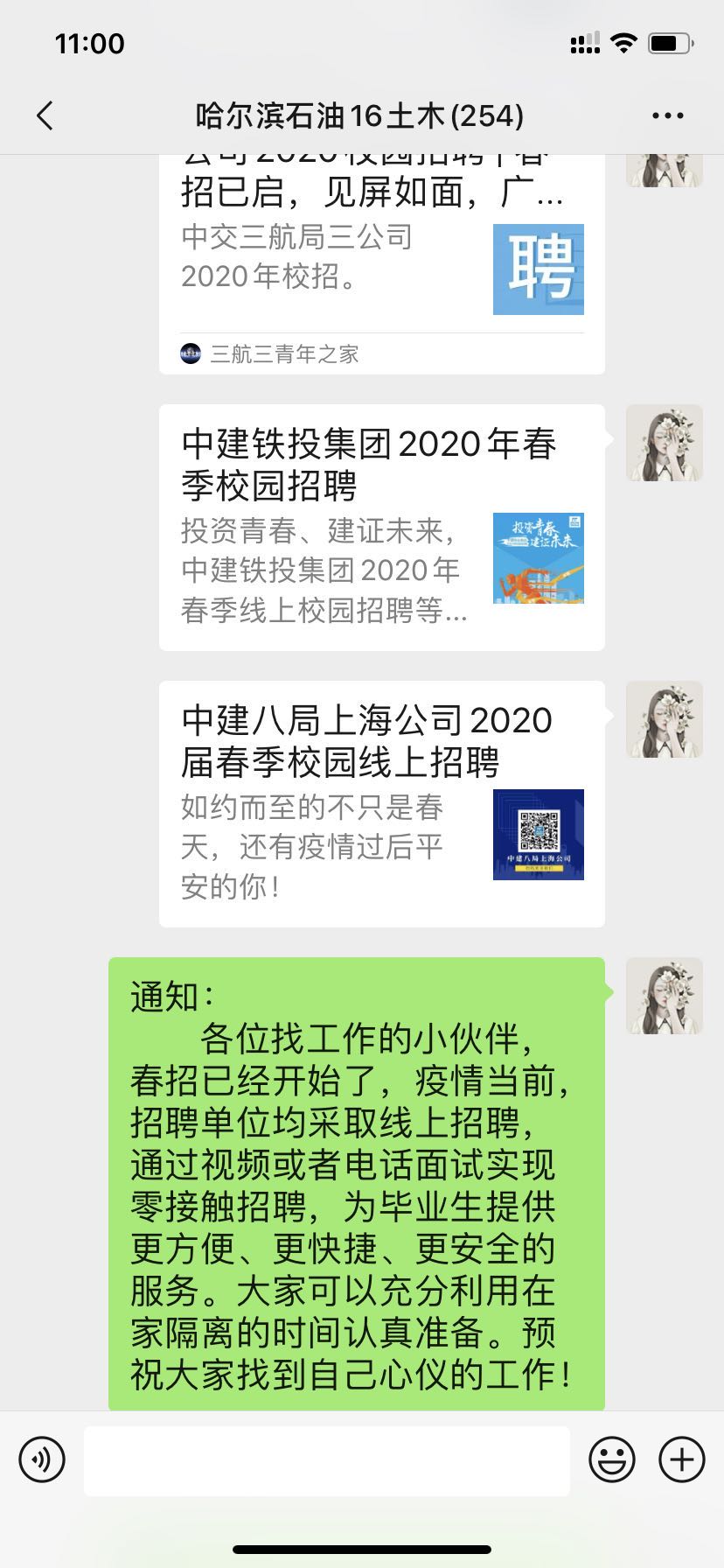Tap the message text field
The image size is (724, 1568).
coord(326,1459)
